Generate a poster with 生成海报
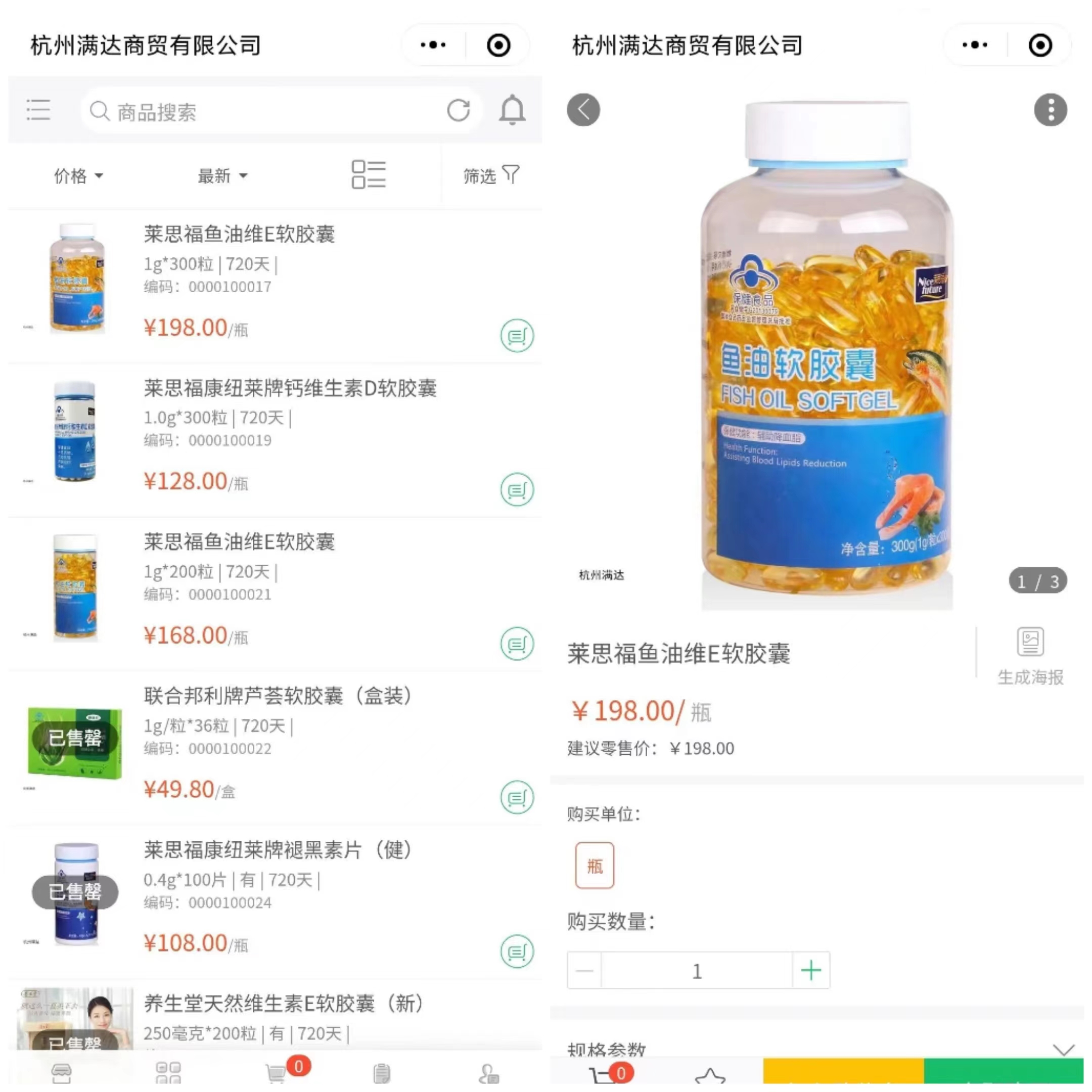1092x1092 pixels. click(x=1030, y=656)
